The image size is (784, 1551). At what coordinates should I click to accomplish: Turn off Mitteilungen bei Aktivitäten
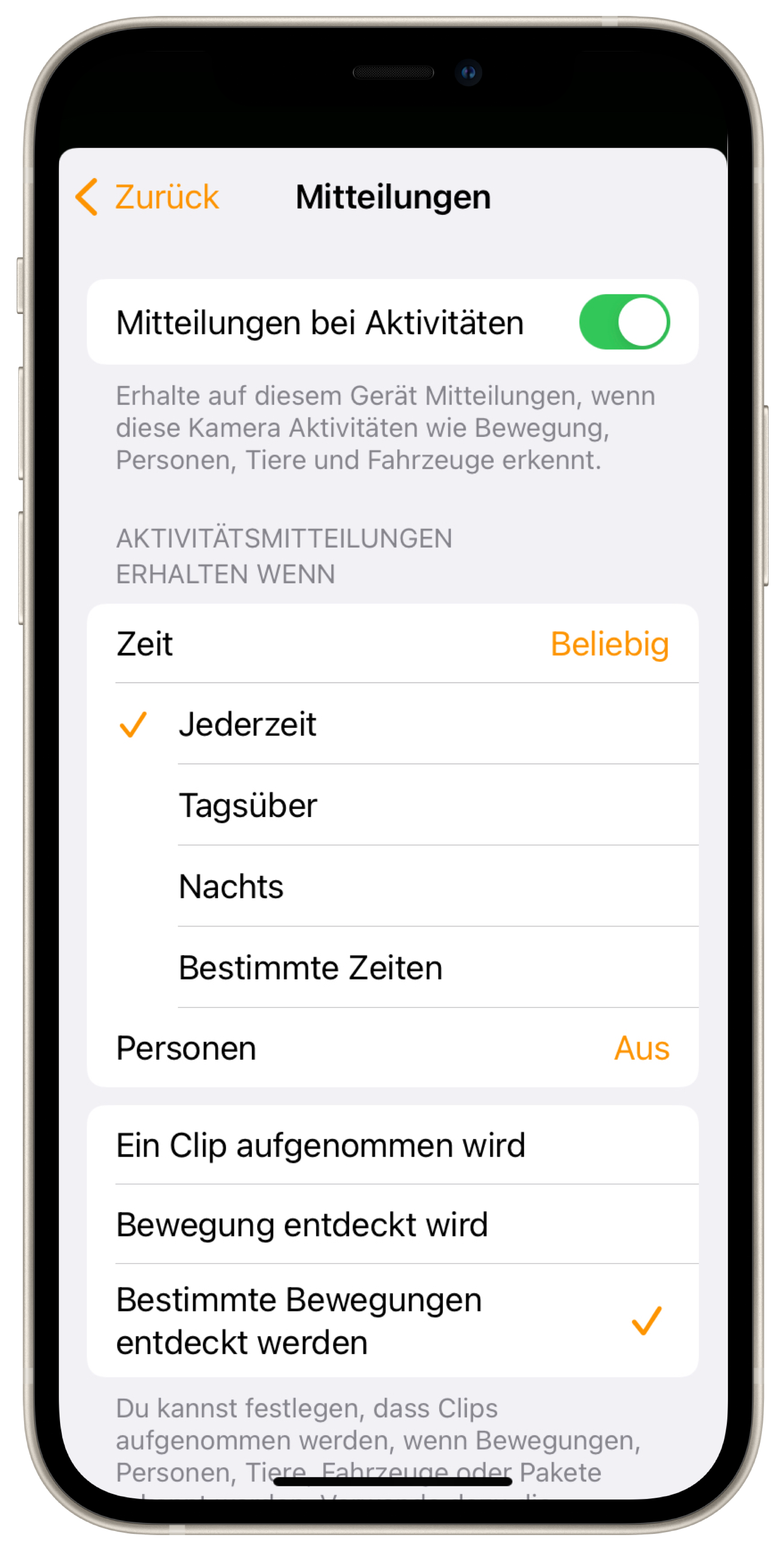pyautogui.click(x=624, y=322)
